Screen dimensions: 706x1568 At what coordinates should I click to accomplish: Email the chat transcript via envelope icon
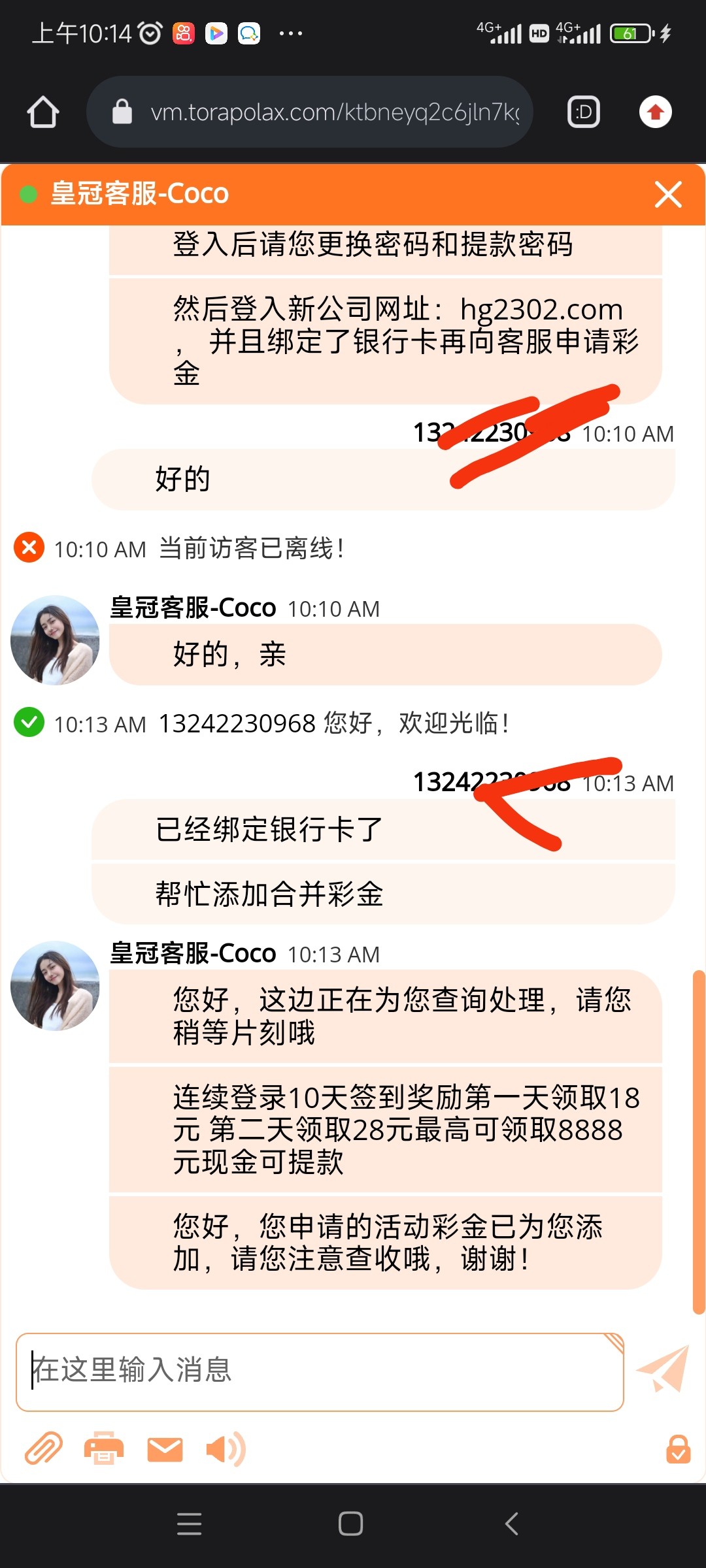(165, 1449)
